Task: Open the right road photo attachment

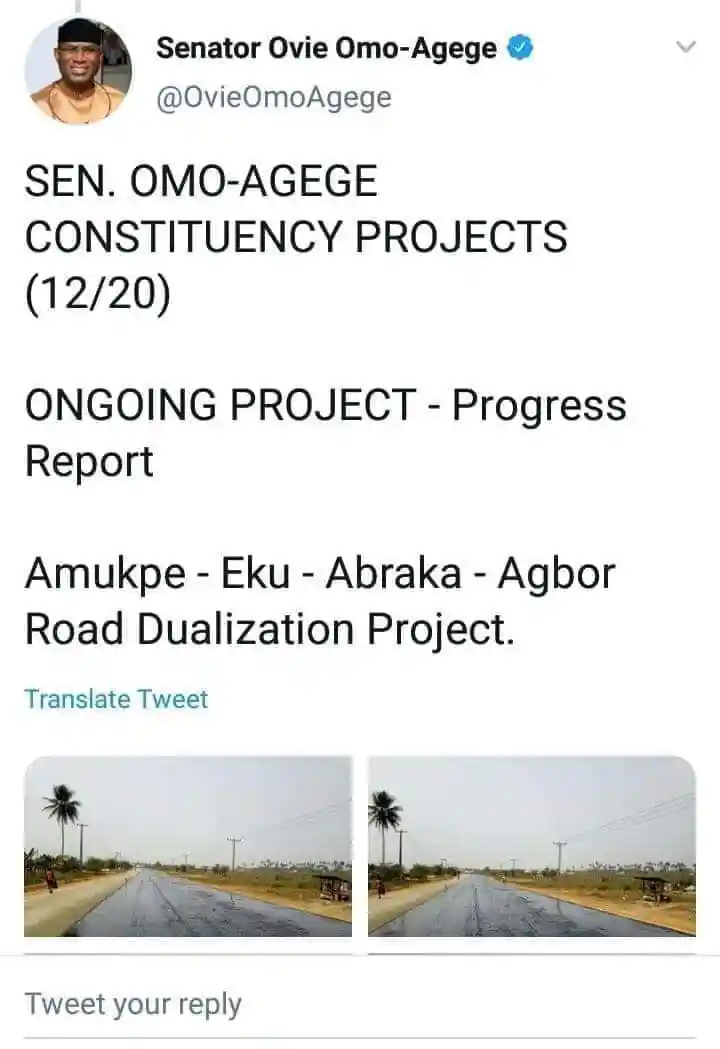Action: coord(535,850)
